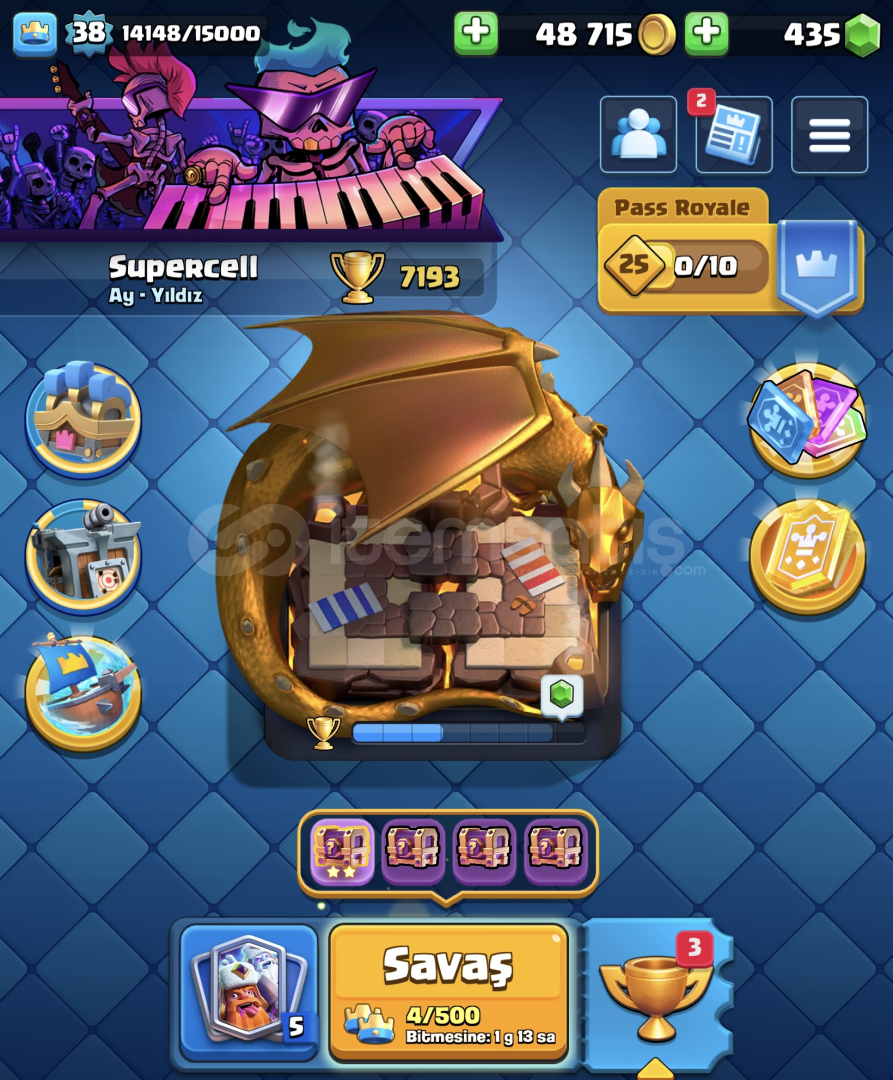
Task: Add more gold with the plus button
Action: click(476, 33)
